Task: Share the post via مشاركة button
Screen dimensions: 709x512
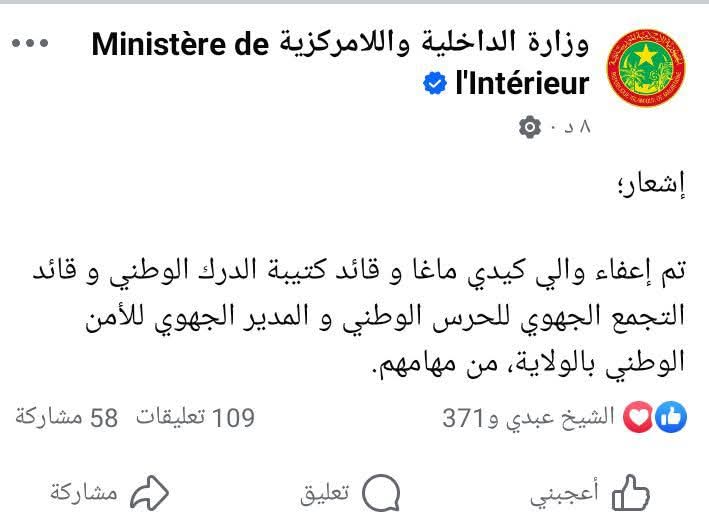Action: pyautogui.click(x=110, y=492)
